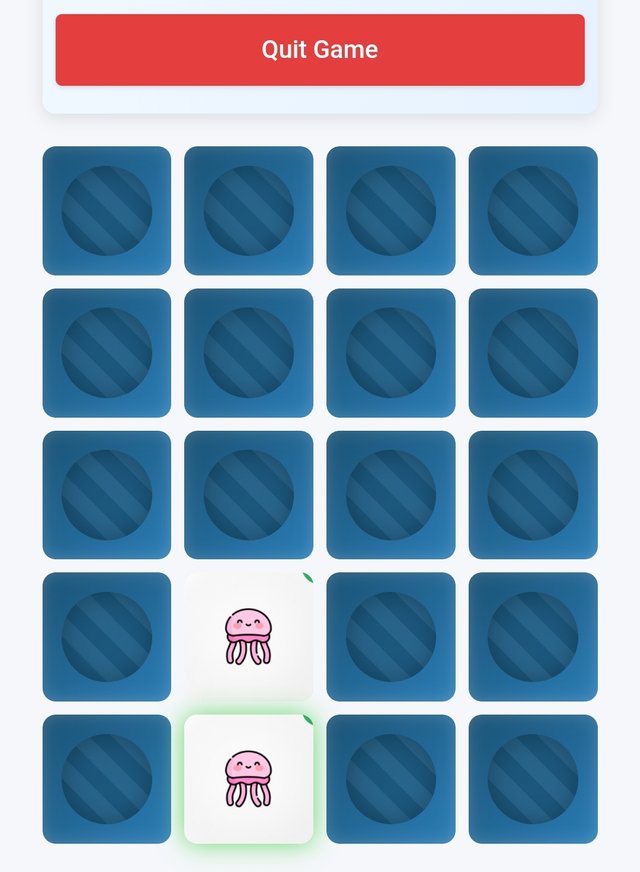Viewport: 640px width, 872px height.
Task: Flip the hidden card directly above the upper jellyfish
Action: 248,495
